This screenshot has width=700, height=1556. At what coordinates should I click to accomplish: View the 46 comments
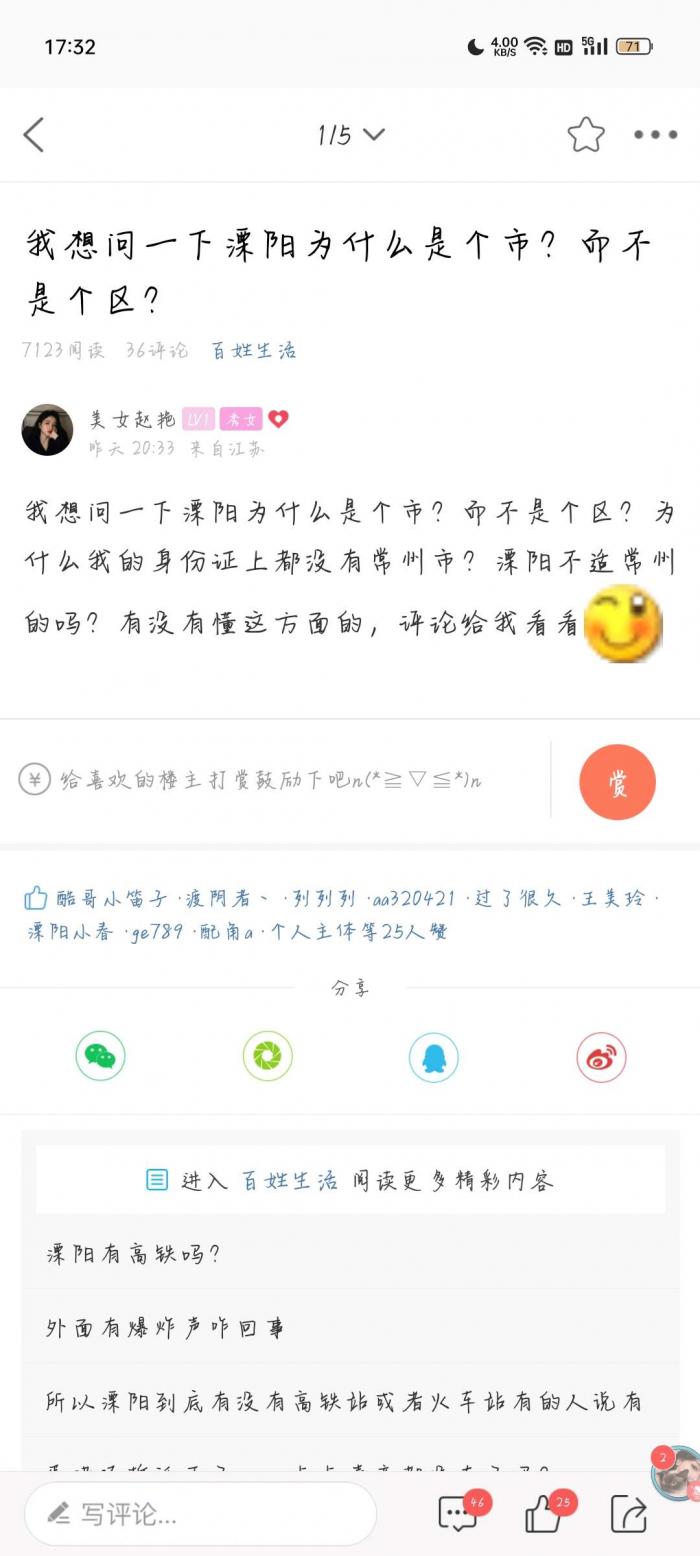pos(459,1514)
